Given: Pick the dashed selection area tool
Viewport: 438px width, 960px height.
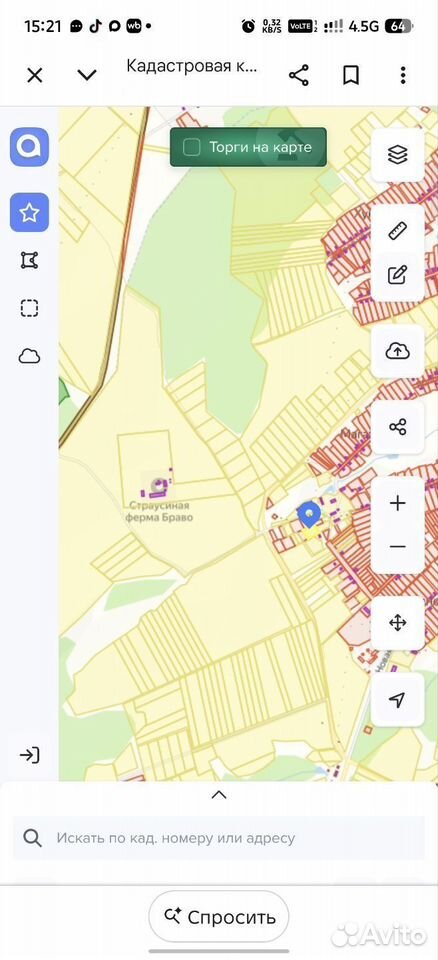Looking at the screenshot, I should 29,307.
